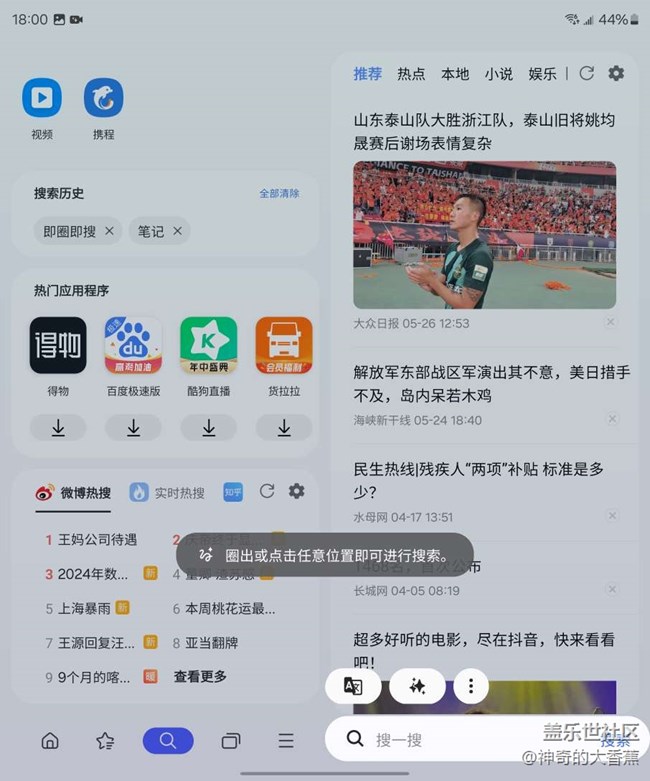Download the 货拉拉 app
Screen dimensions: 650x781
point(284,427)
